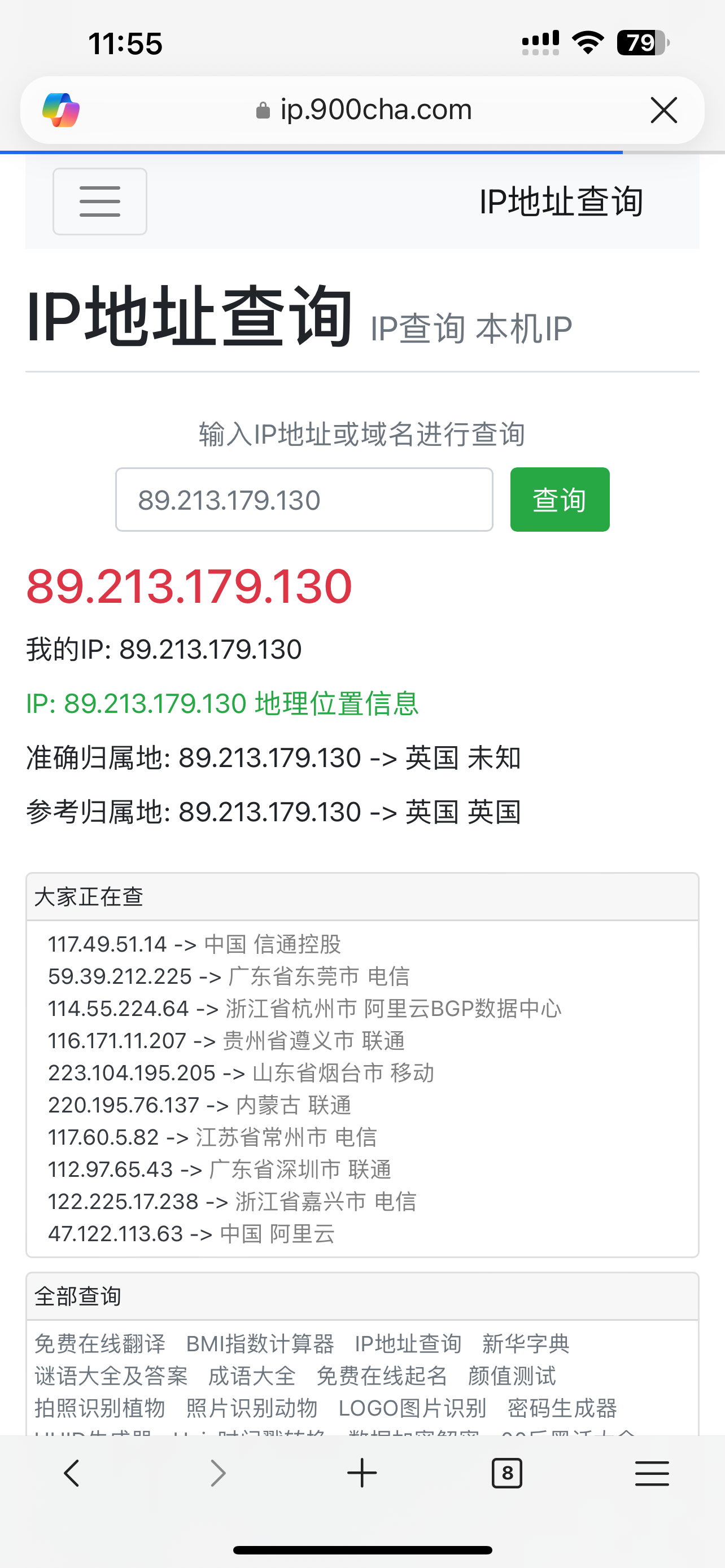Tap the IP地址查询 header link
The width and height of the screenshot is (725, 1568).
561,202
